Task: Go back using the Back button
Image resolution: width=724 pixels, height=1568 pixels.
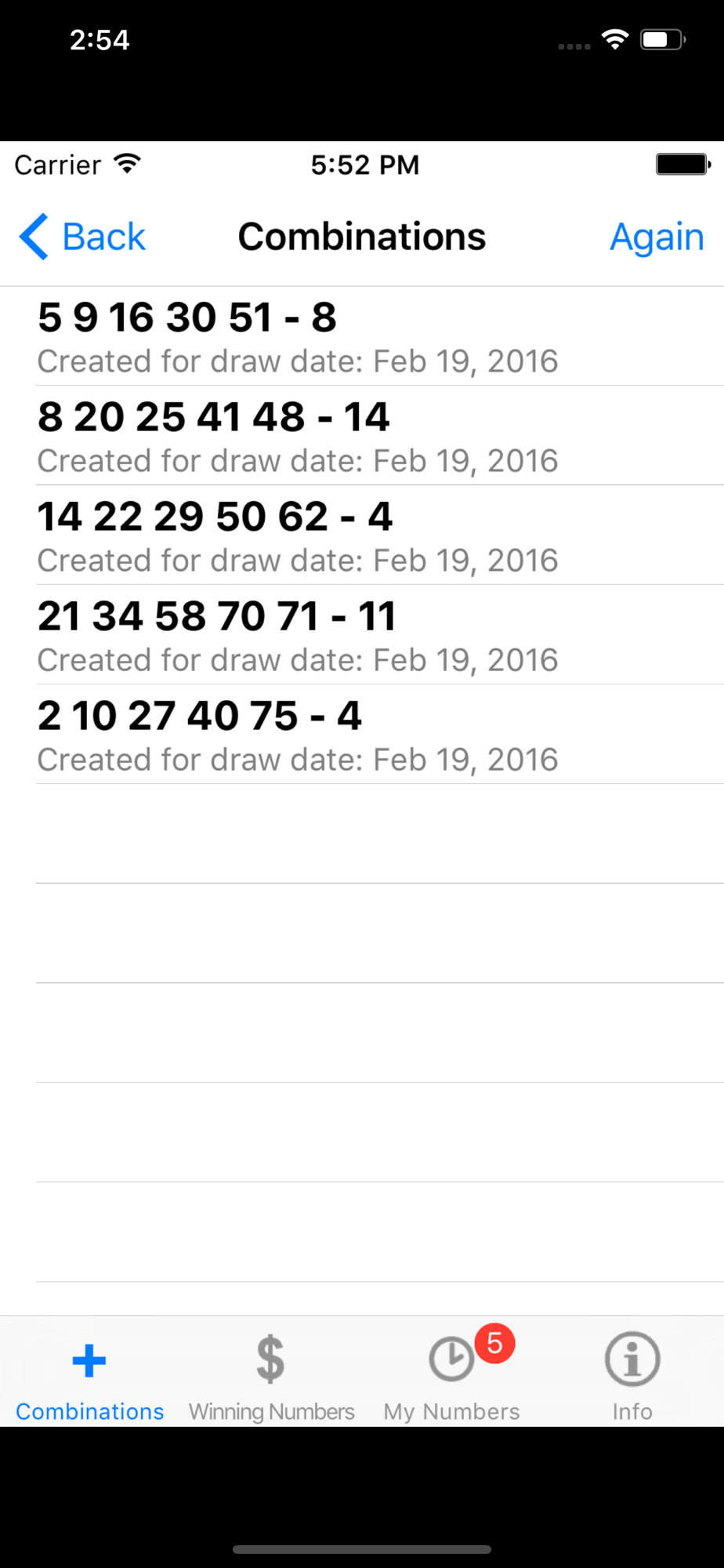Action: (x=83, y=237)
